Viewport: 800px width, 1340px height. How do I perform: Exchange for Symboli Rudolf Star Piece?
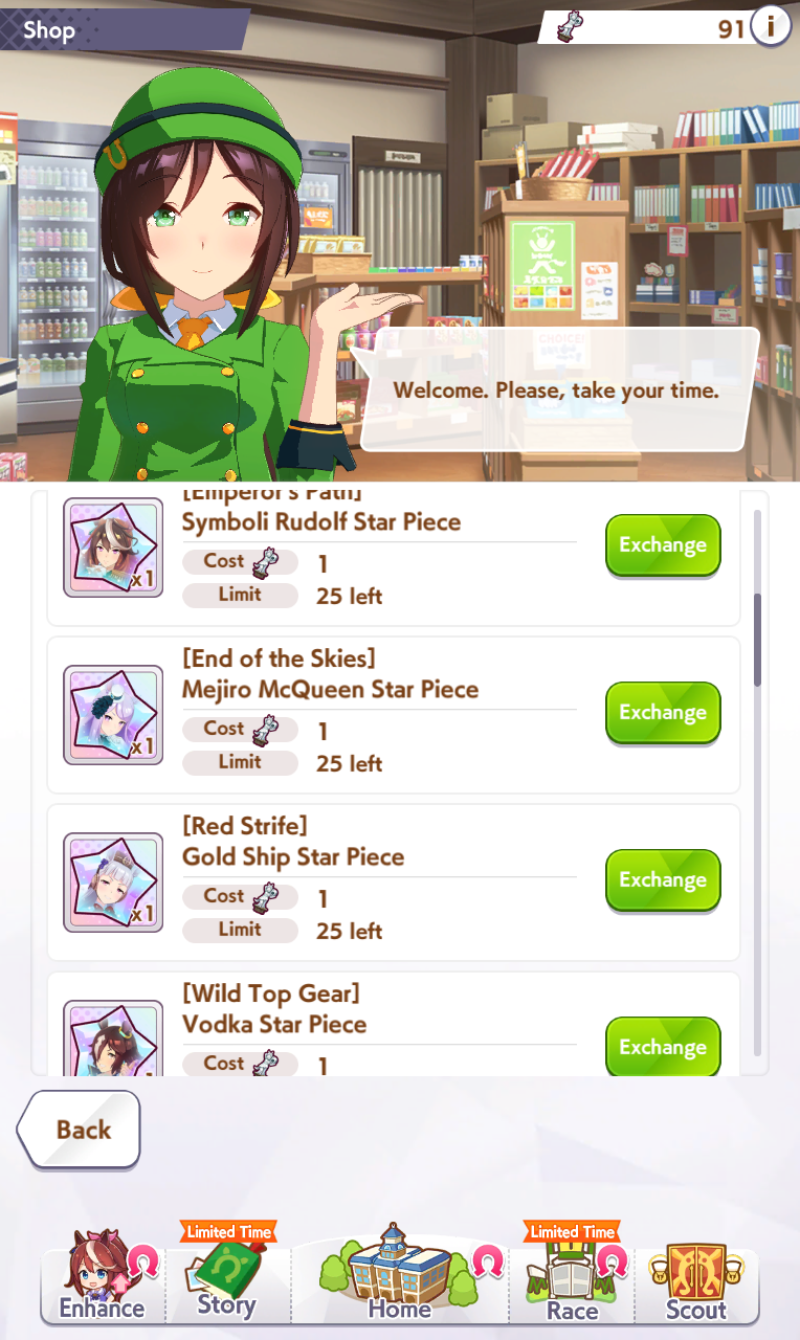pyautogui.click(x=663, y=545)
